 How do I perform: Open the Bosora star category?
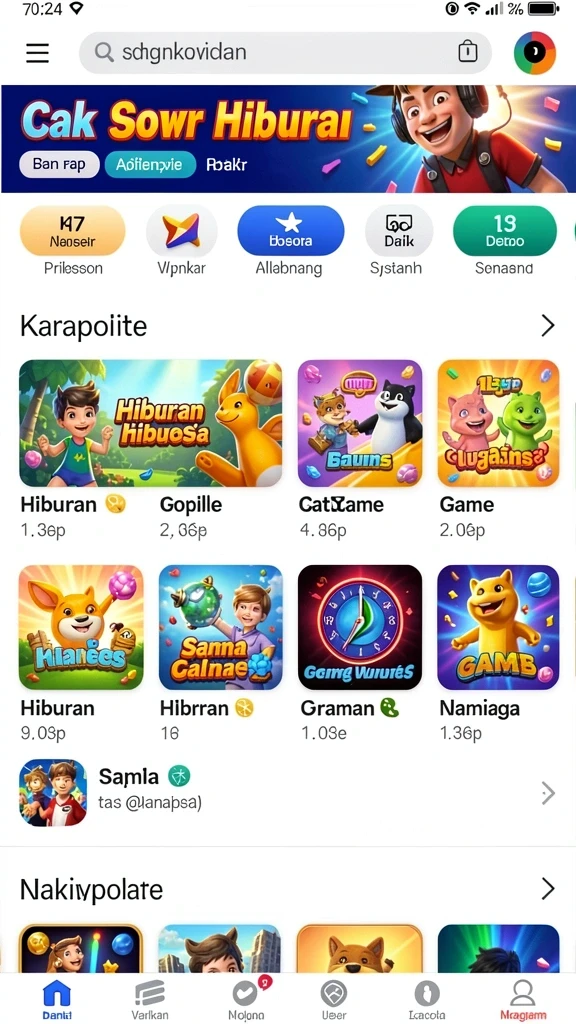click(x=291, y=231)
